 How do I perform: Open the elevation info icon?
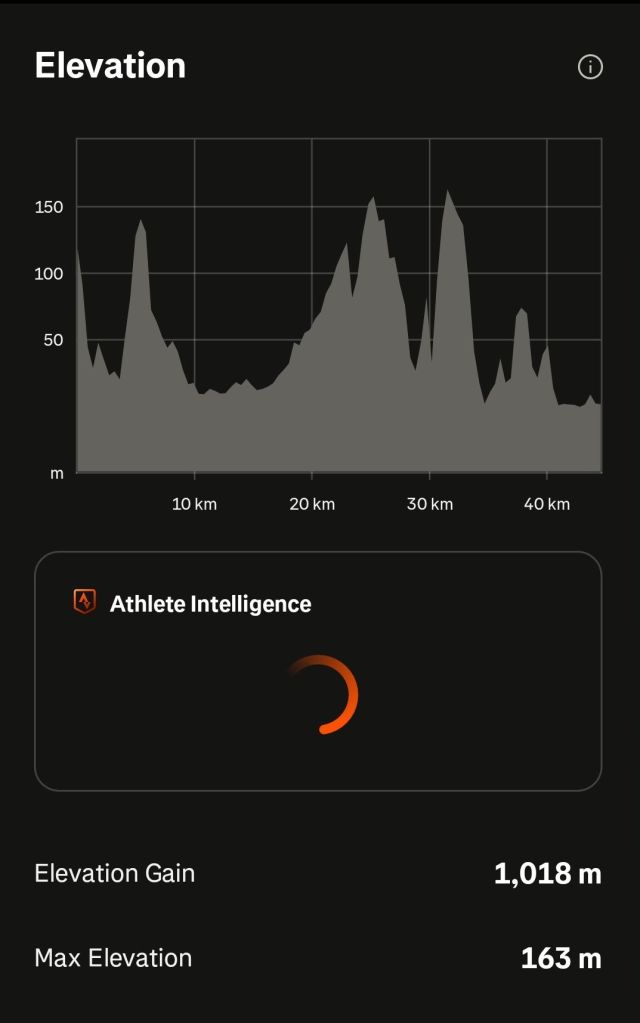(590, 67)
